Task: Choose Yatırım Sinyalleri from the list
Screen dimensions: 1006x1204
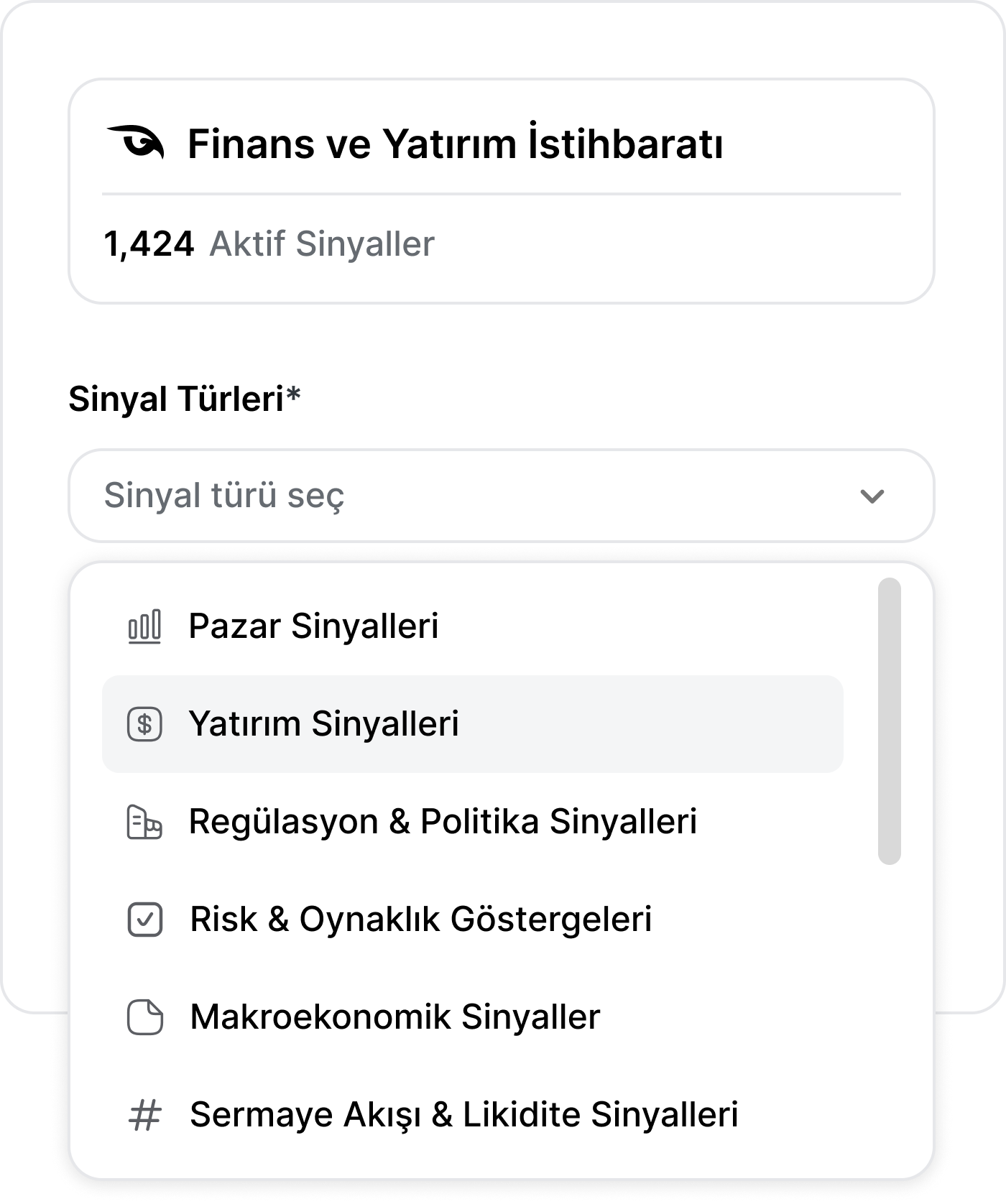Action: (x=323, y=723)
